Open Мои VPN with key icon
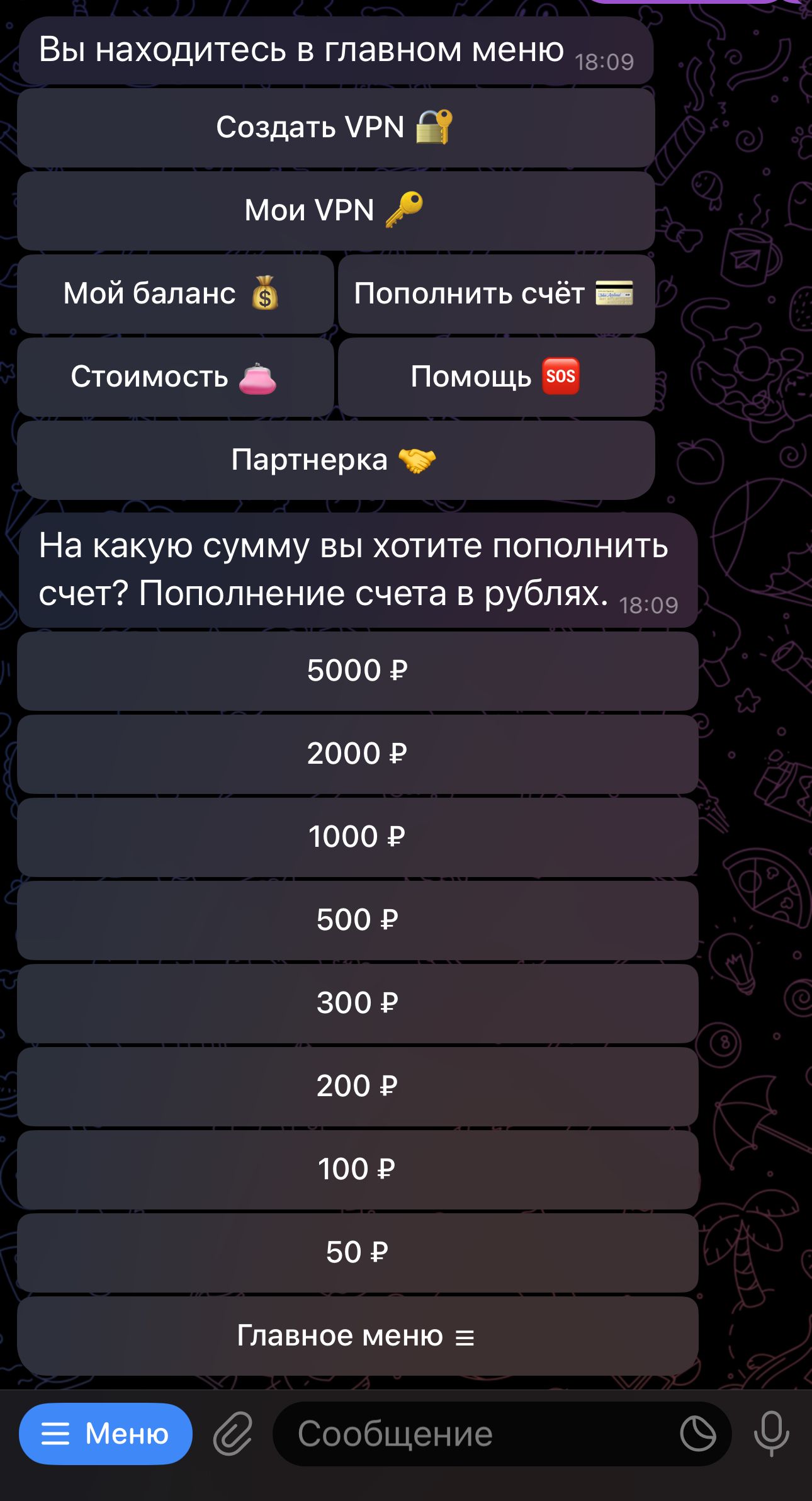Viewport: 812px width, 1501px height. 336,210
